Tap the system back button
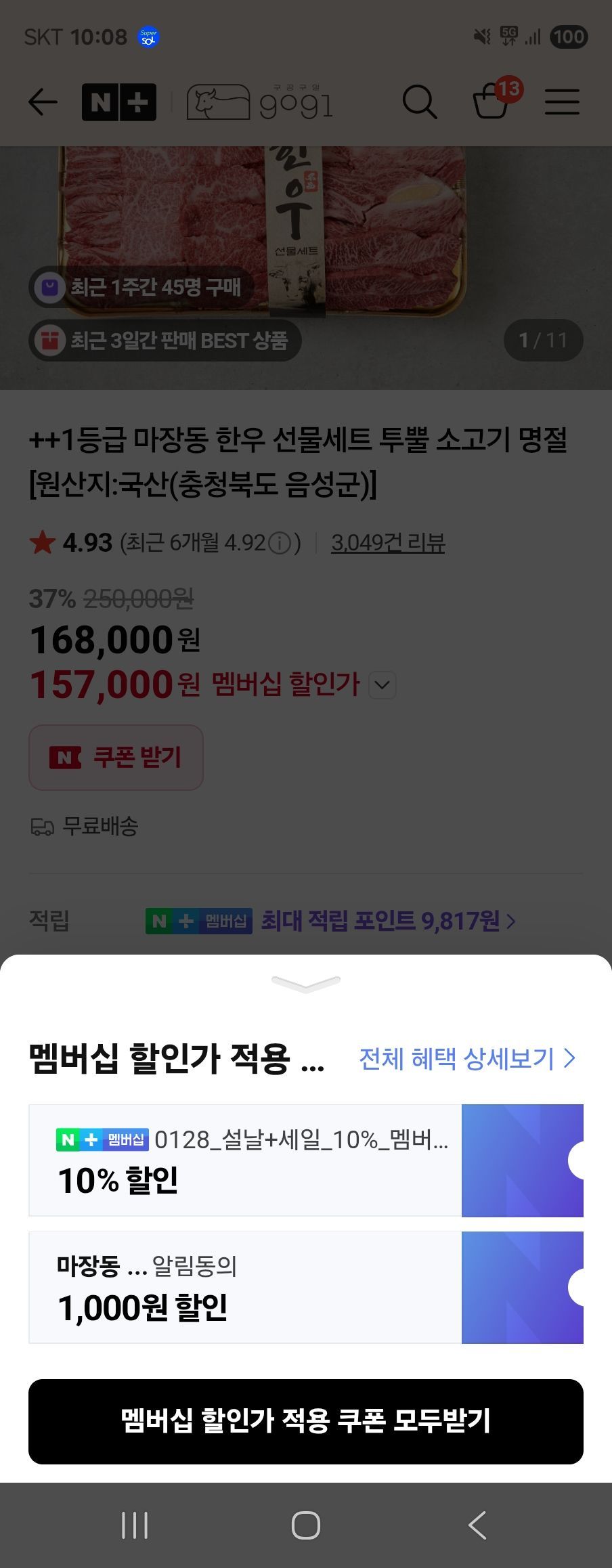612x1568 pixels. tap(477, 1525)
